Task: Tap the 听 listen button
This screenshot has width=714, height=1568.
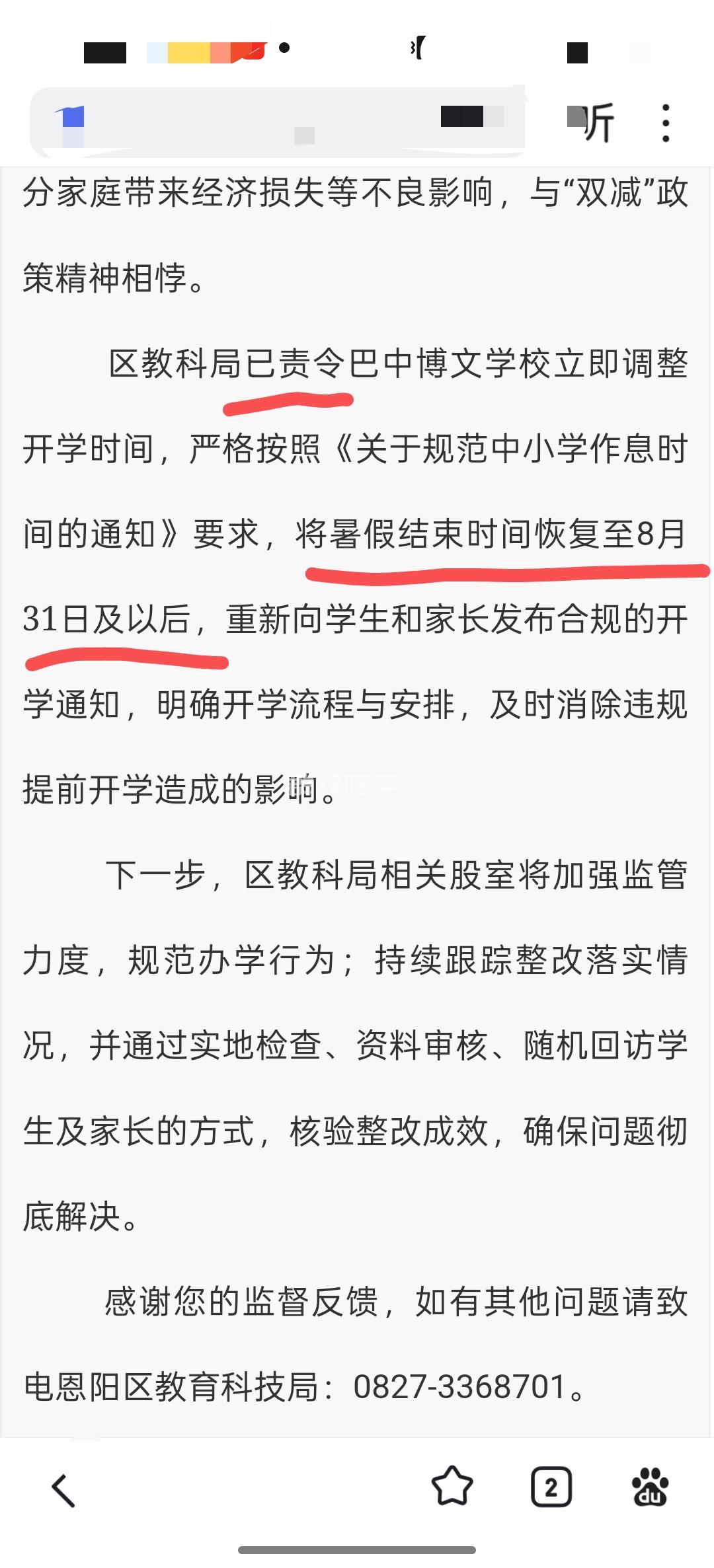Action: [592, 123]
